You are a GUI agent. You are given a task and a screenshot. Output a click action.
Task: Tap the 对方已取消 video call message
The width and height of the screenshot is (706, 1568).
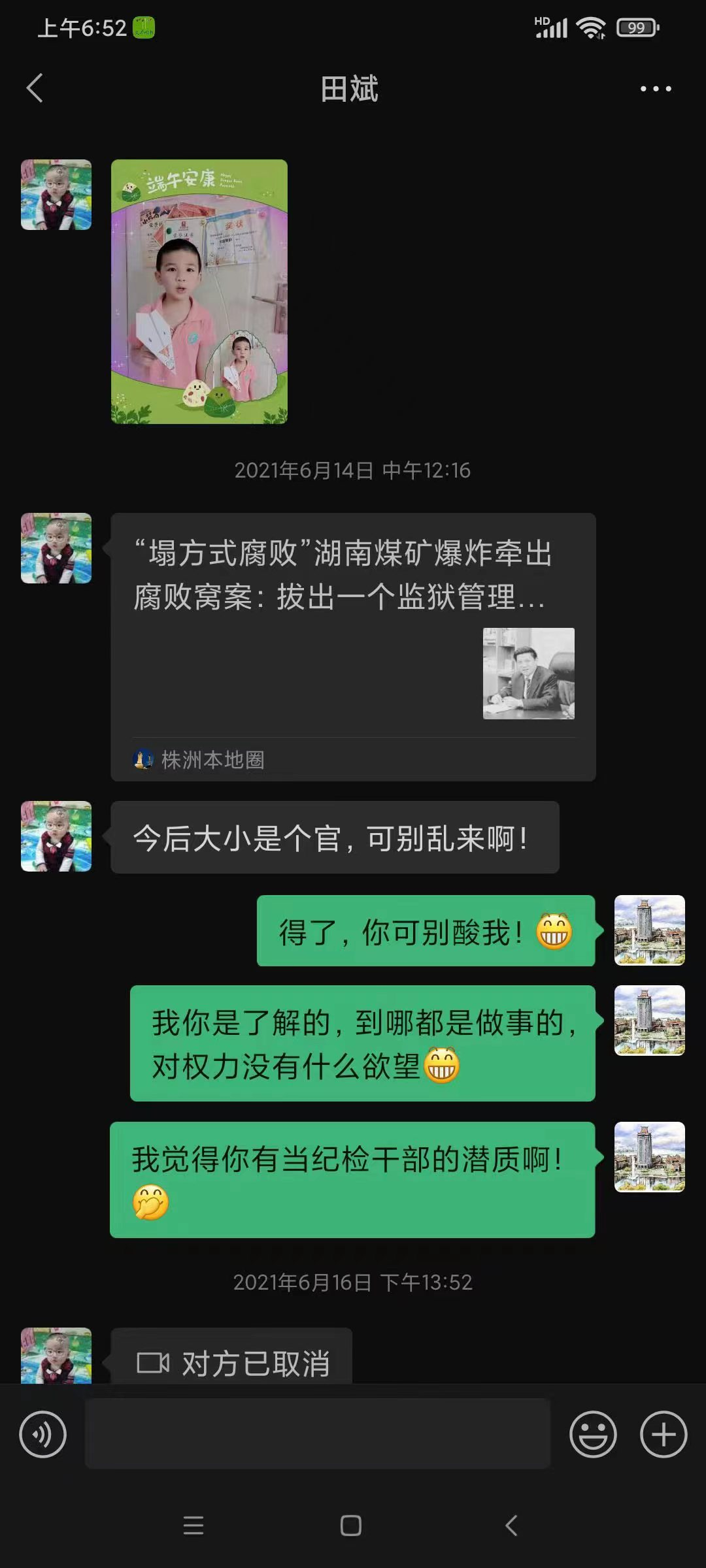coord(232,1363)
